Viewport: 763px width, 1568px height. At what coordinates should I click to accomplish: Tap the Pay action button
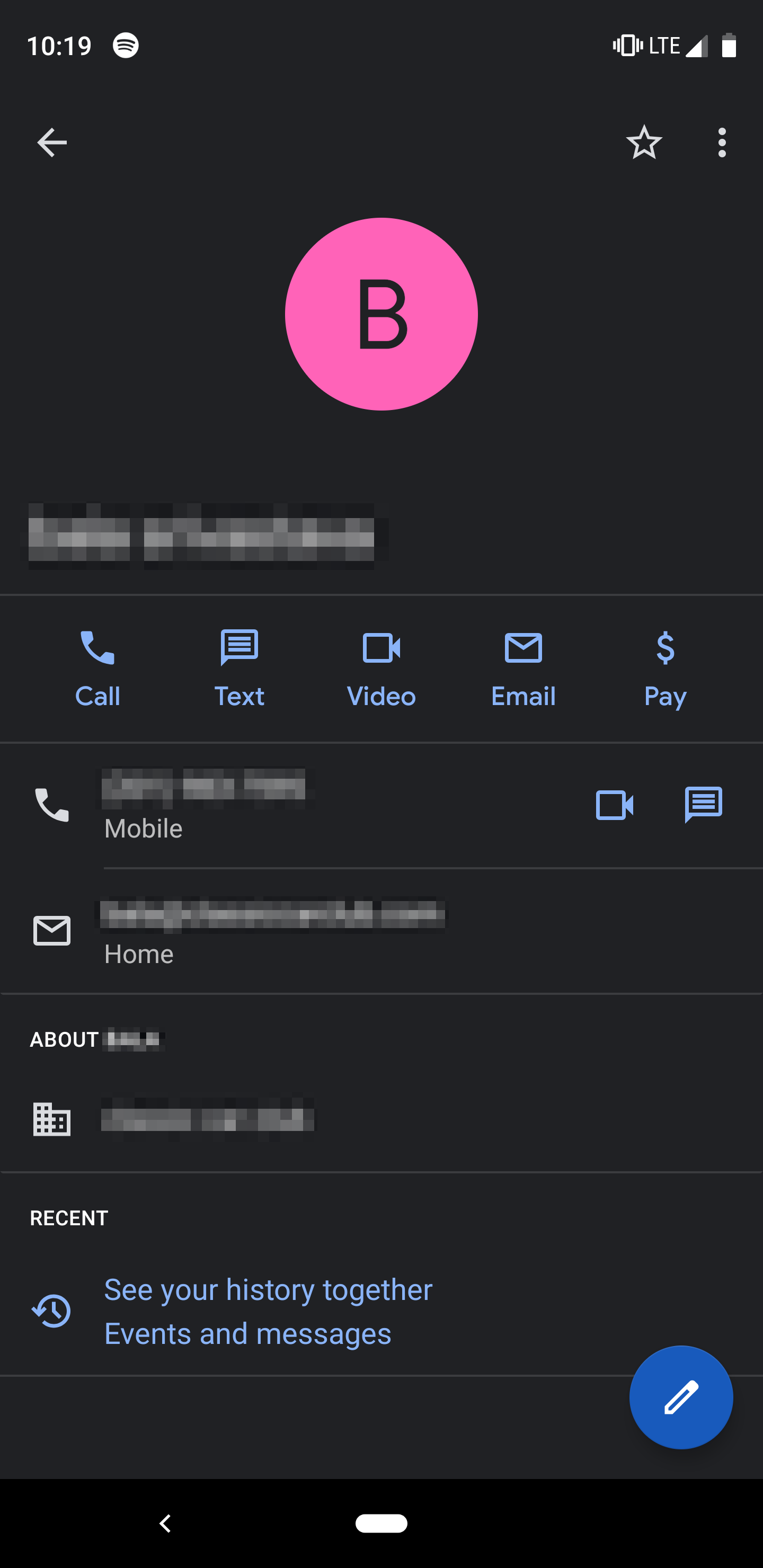tap(665, 669)
